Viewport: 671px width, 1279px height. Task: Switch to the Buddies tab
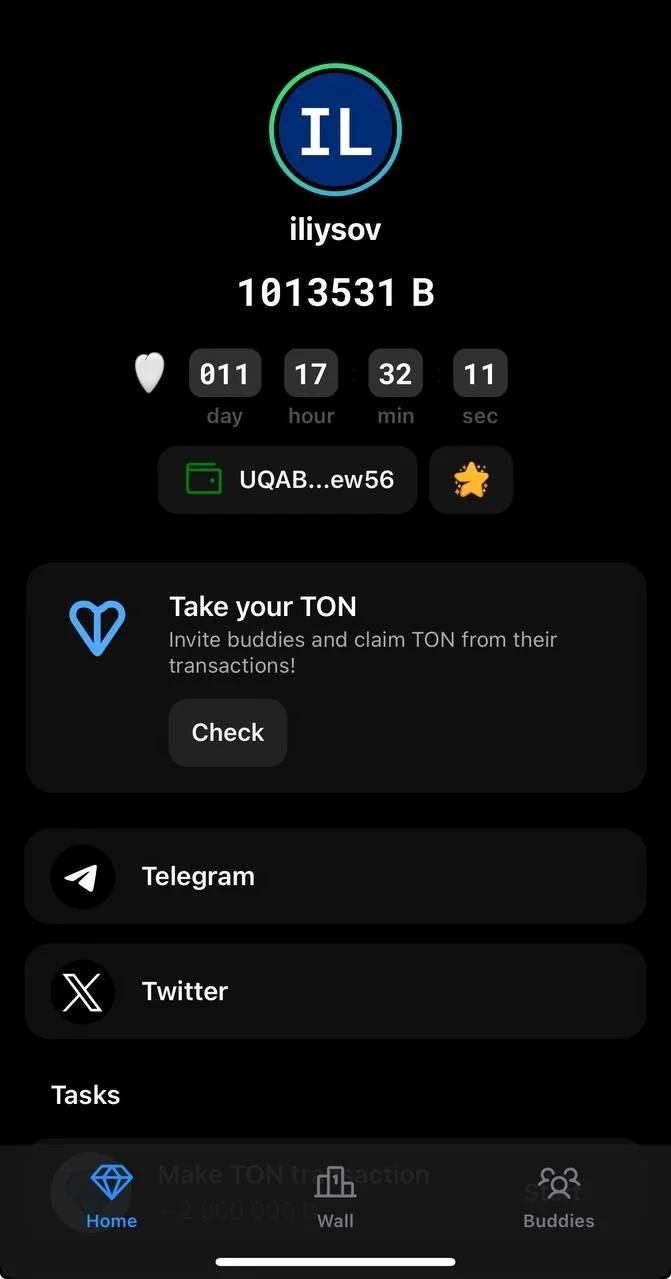(559, 1197)
